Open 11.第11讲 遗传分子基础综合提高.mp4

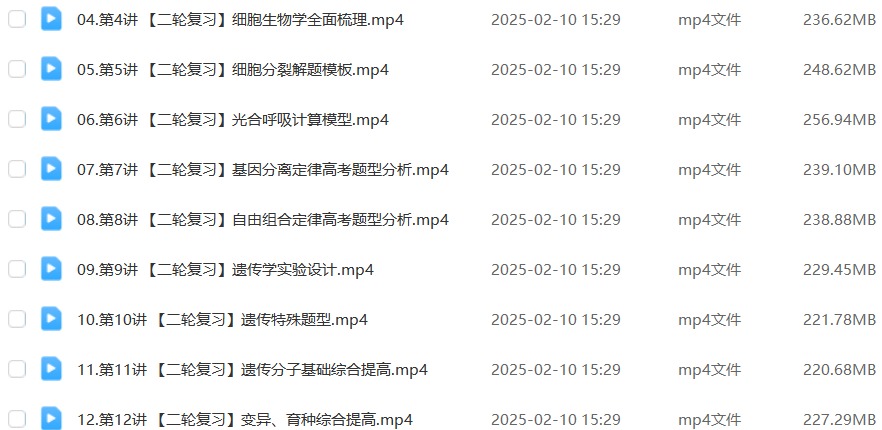click(x=252, y=369)
